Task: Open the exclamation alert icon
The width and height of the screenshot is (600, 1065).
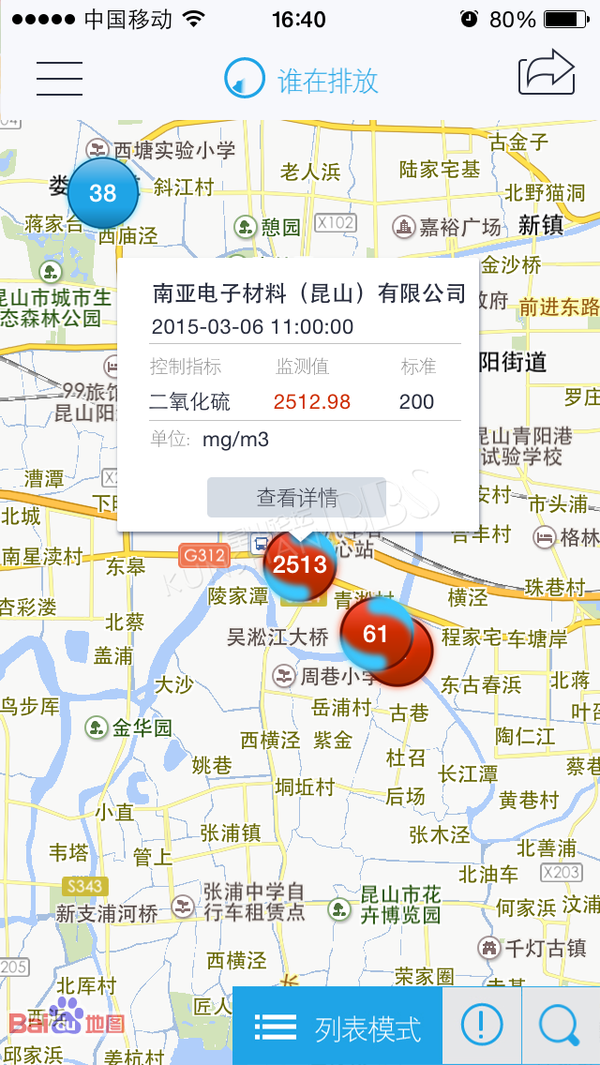Action: [x=482, y=1026]
